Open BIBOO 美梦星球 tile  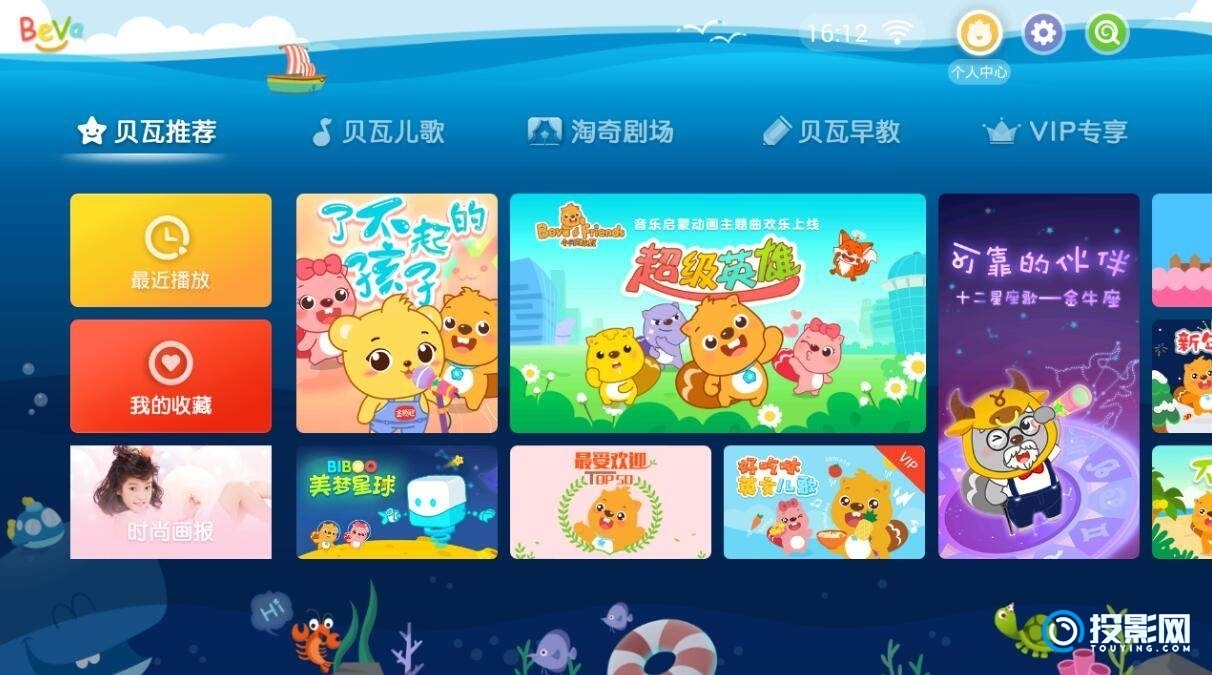coord(396,502)
